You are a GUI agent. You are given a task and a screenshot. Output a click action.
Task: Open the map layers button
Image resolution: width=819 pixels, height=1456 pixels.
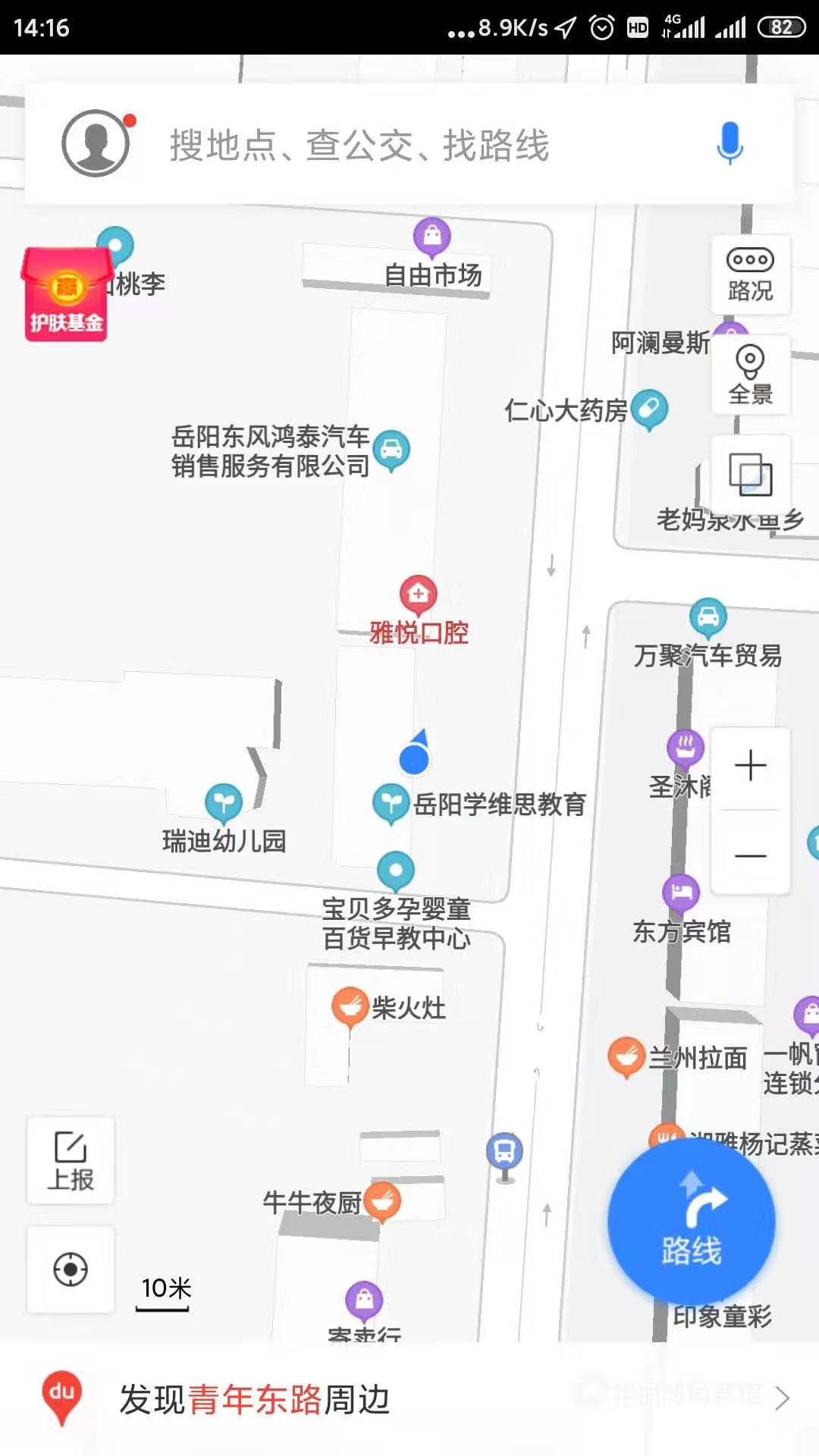(750, 475)
